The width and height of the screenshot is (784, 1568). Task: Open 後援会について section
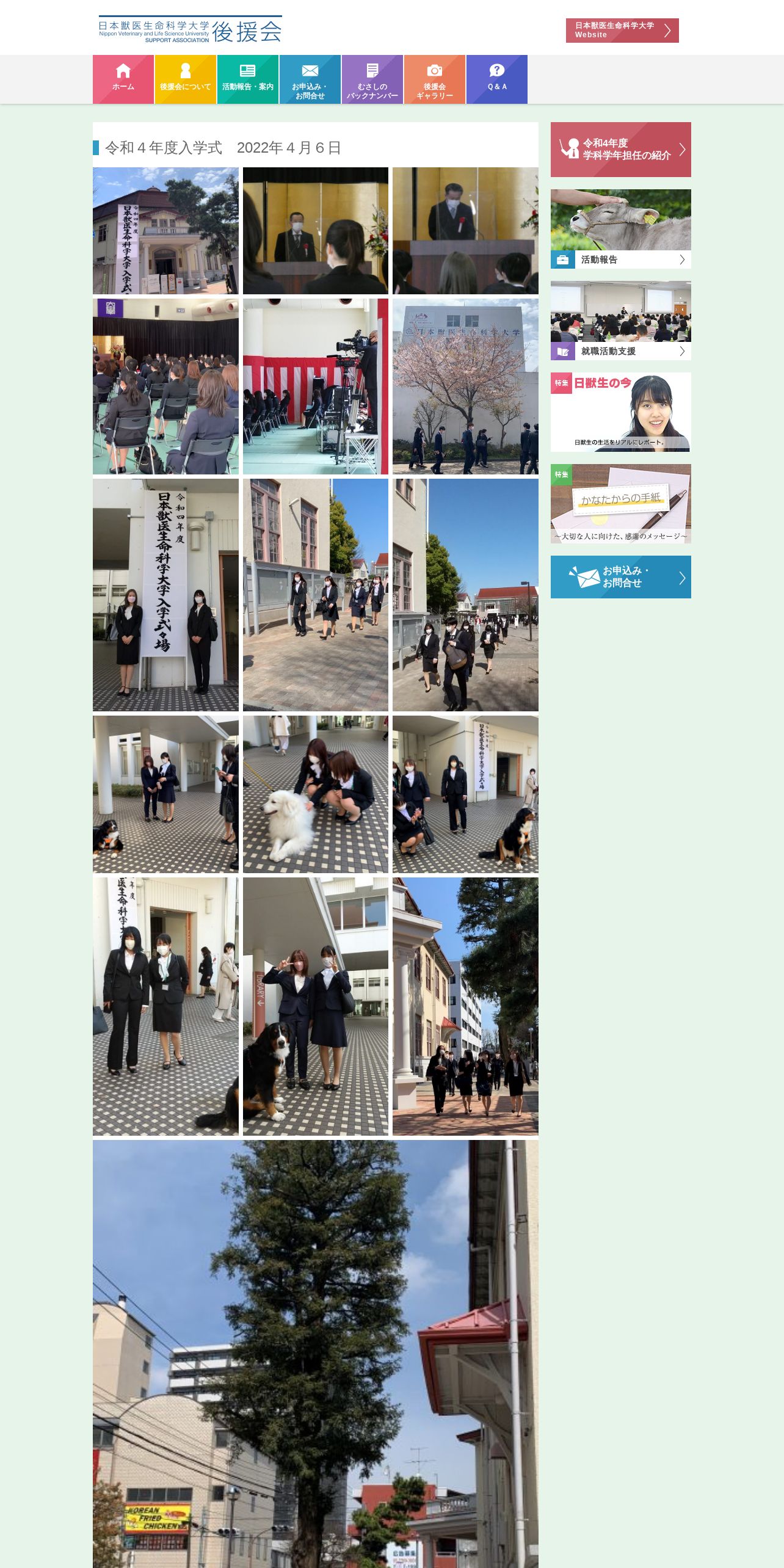pos(186,79)
